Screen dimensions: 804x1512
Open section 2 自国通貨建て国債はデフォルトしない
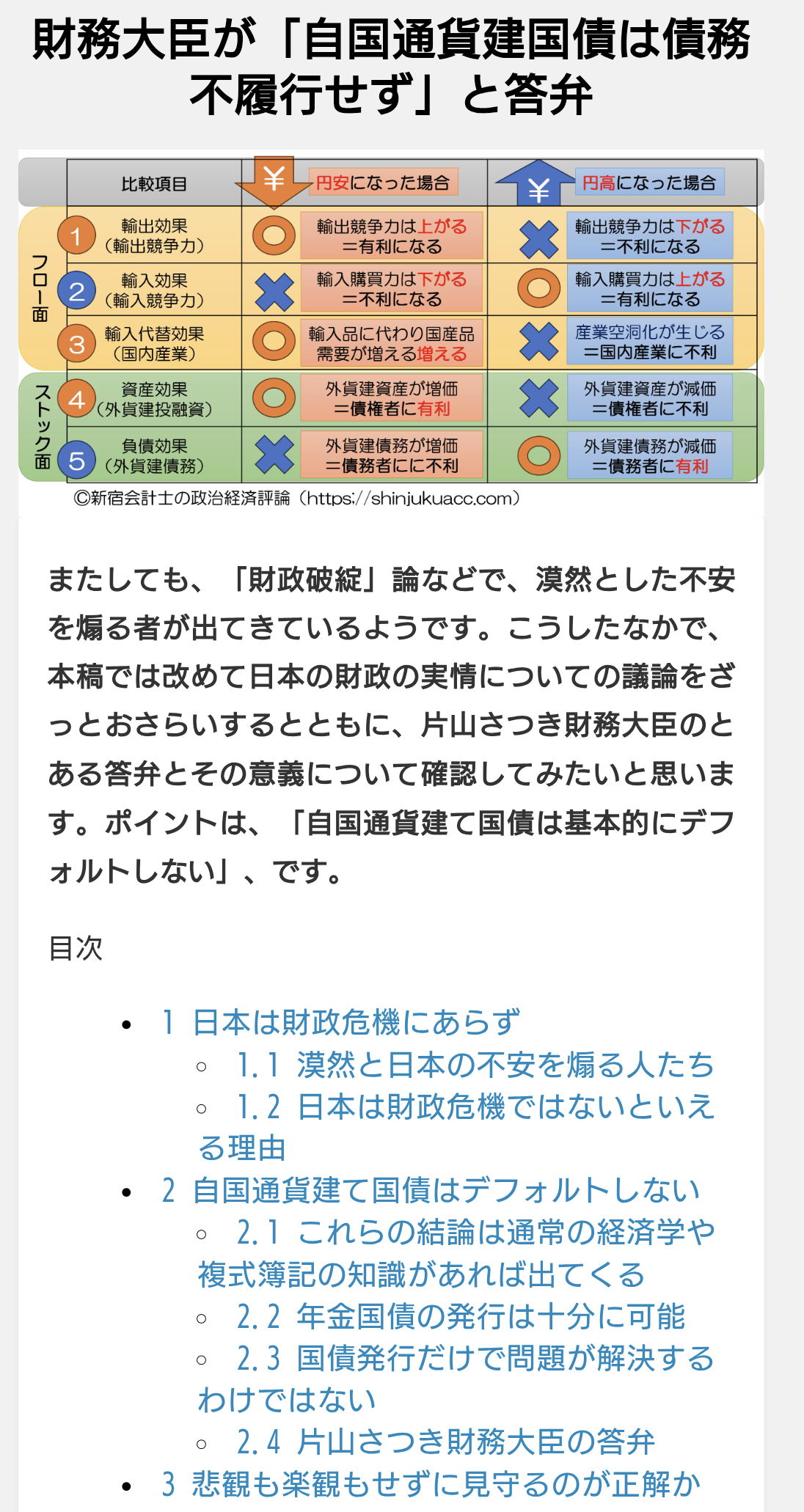(x=431, y=1190)
